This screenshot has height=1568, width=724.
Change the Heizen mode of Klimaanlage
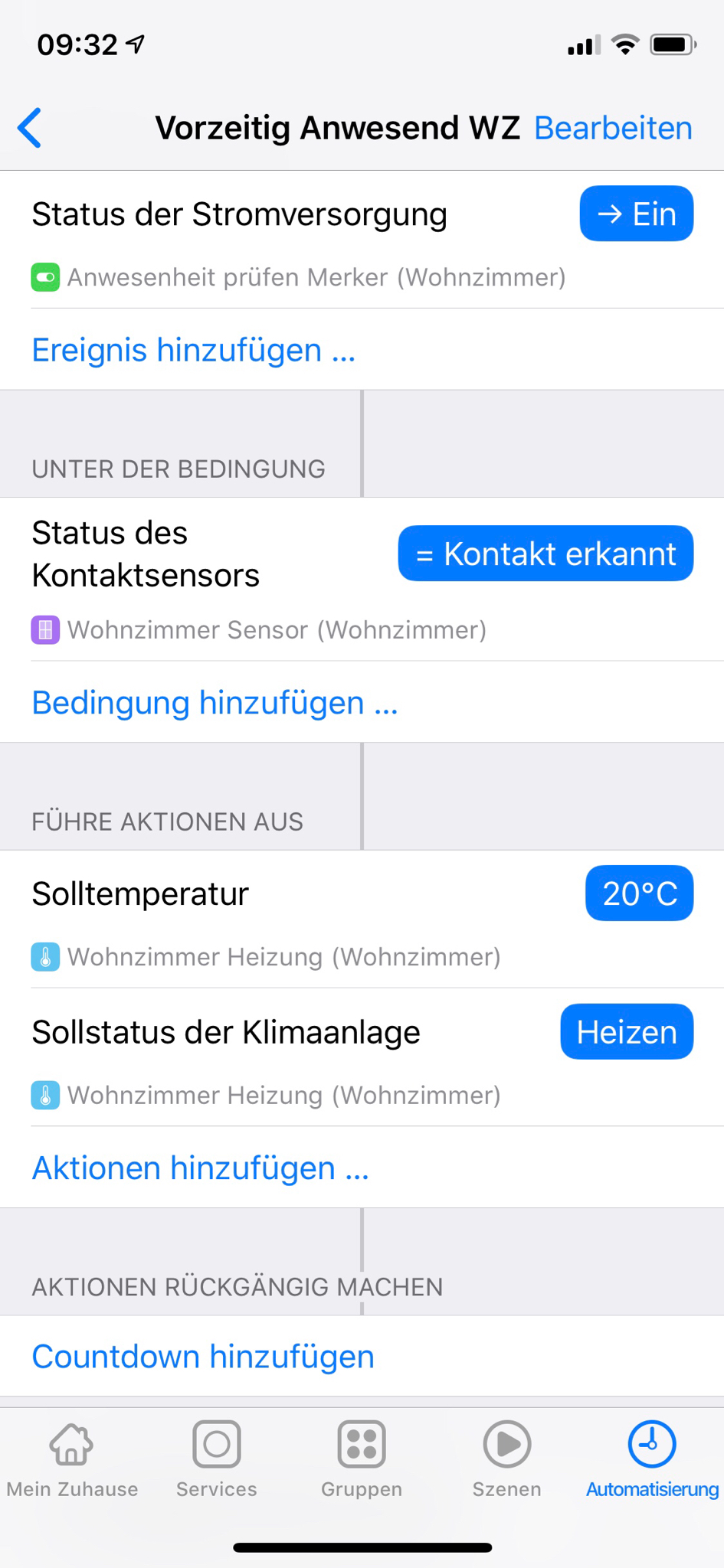pos(626,1032)
